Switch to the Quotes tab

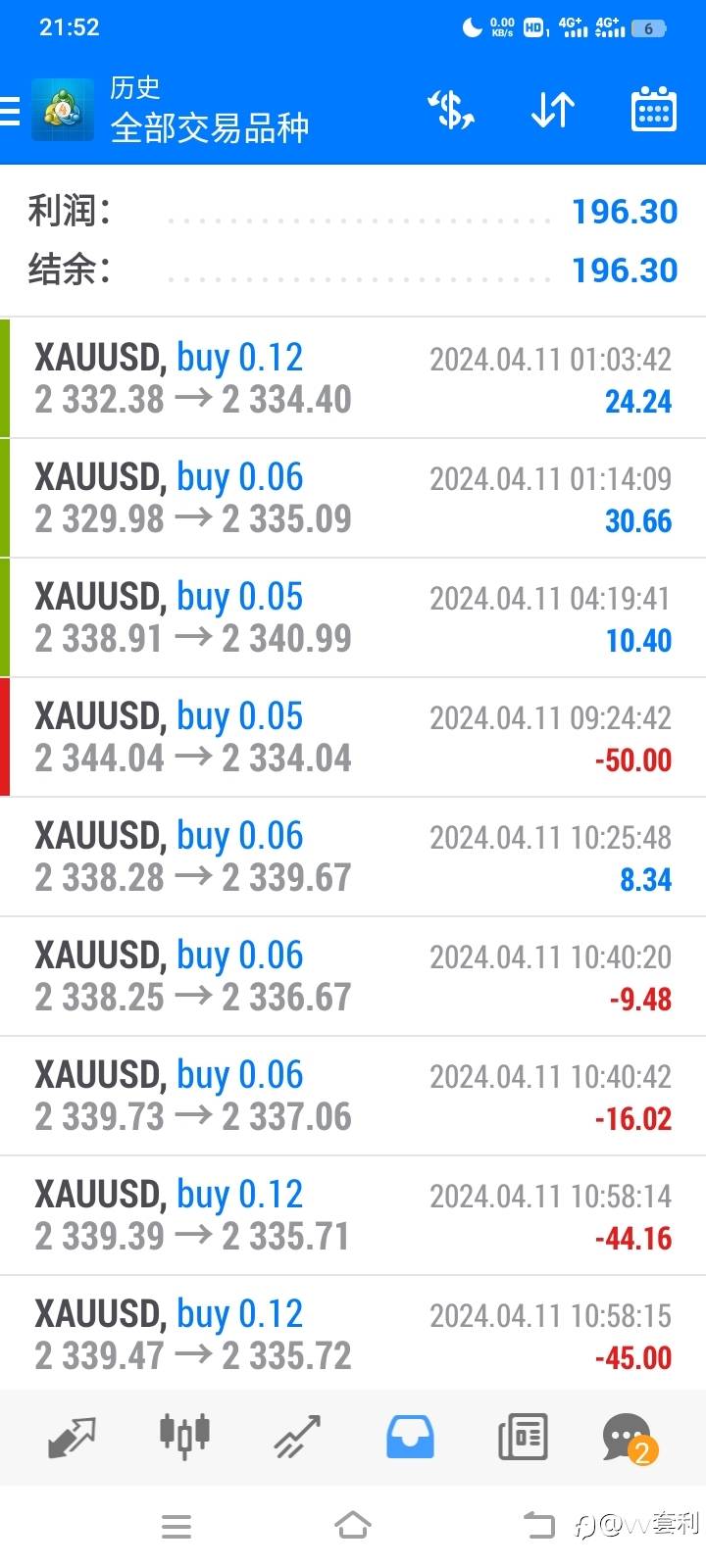(72, 1438)
